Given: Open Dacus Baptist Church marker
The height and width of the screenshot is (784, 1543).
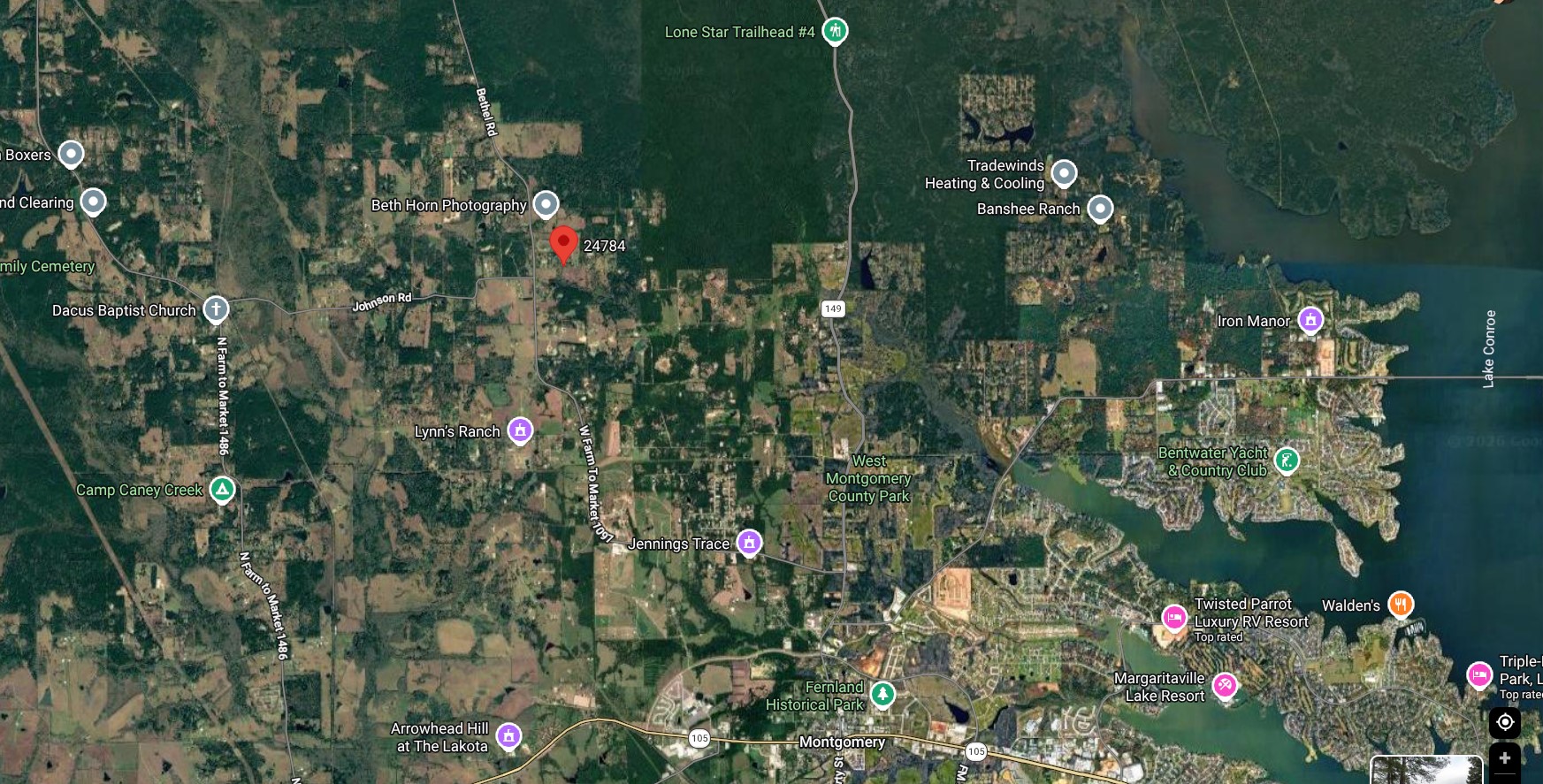Looking at the screenshot, I should 216,309.
